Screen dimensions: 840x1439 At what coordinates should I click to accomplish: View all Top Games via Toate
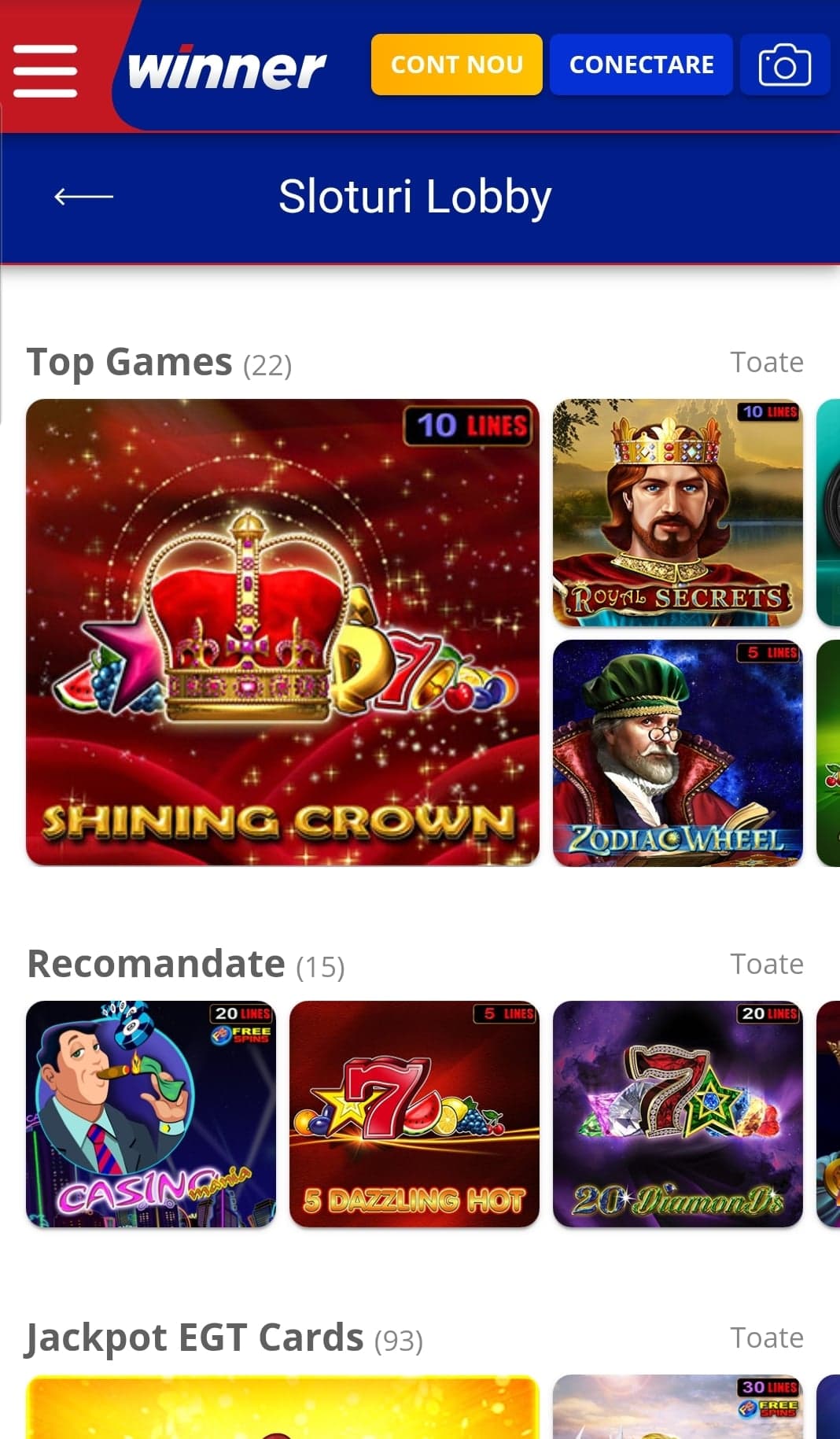[766, 363]
